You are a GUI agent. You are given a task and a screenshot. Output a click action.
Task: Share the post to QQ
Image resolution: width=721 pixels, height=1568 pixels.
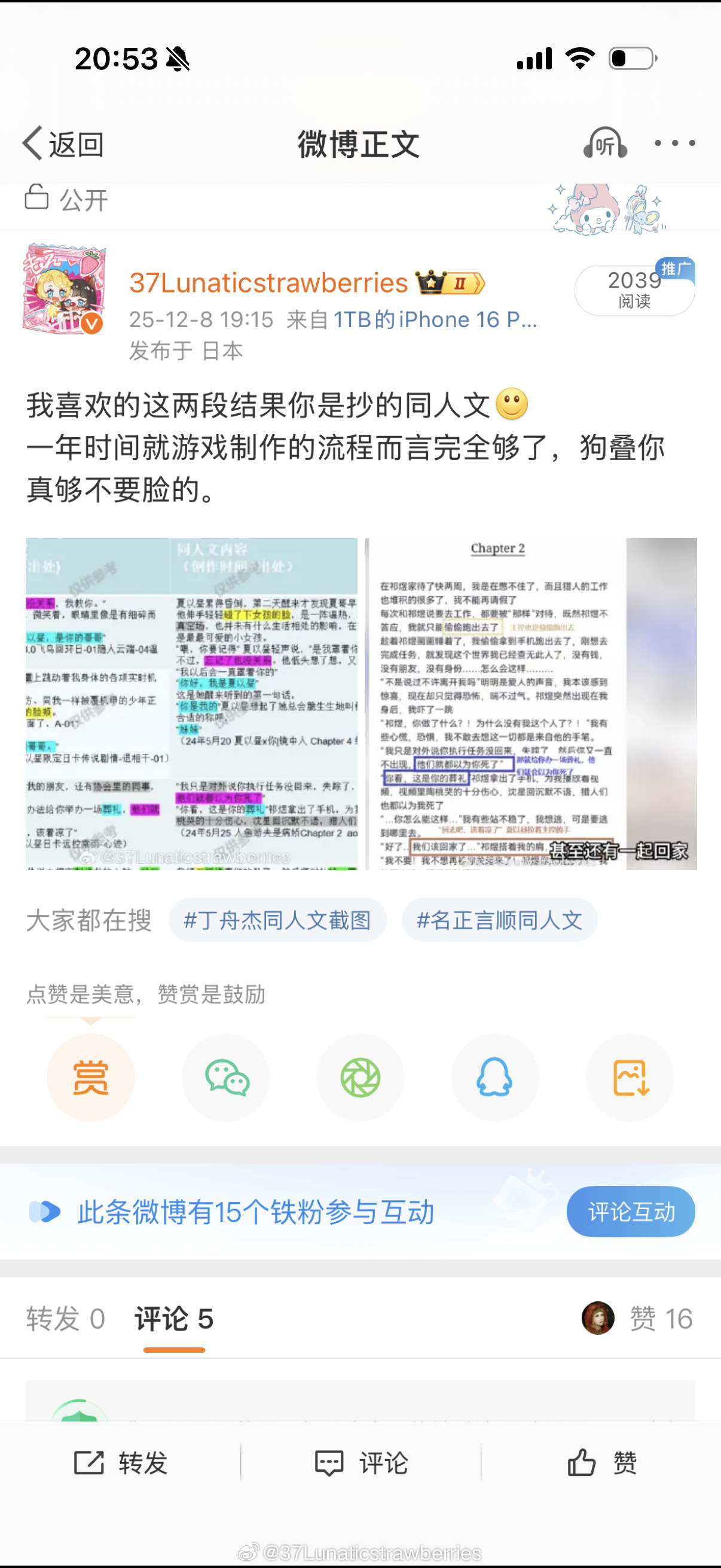point(494,1078)
